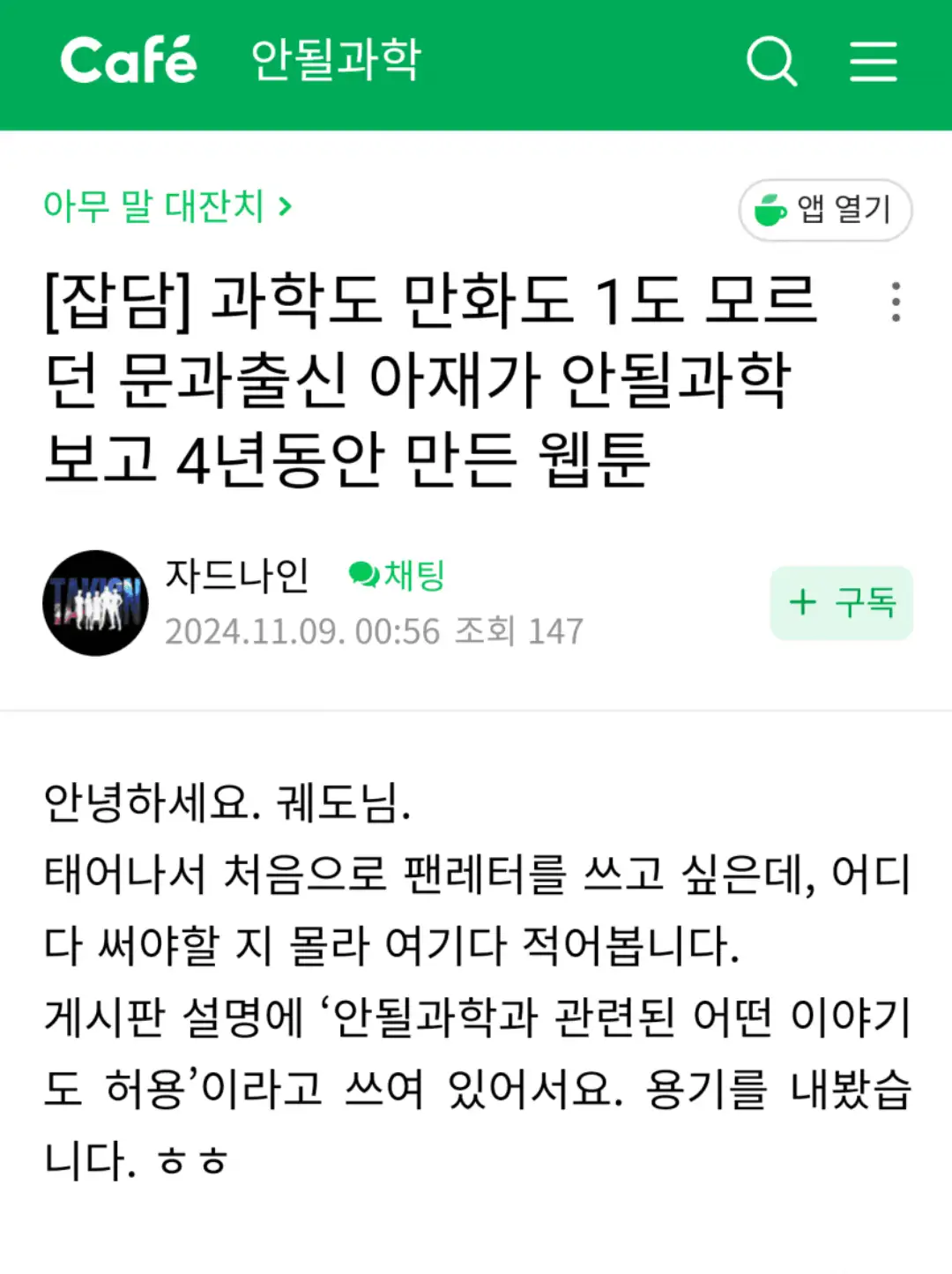Open search in the cafe header
The height and width of the screenshot is (1274, 952).
(771, 62)
